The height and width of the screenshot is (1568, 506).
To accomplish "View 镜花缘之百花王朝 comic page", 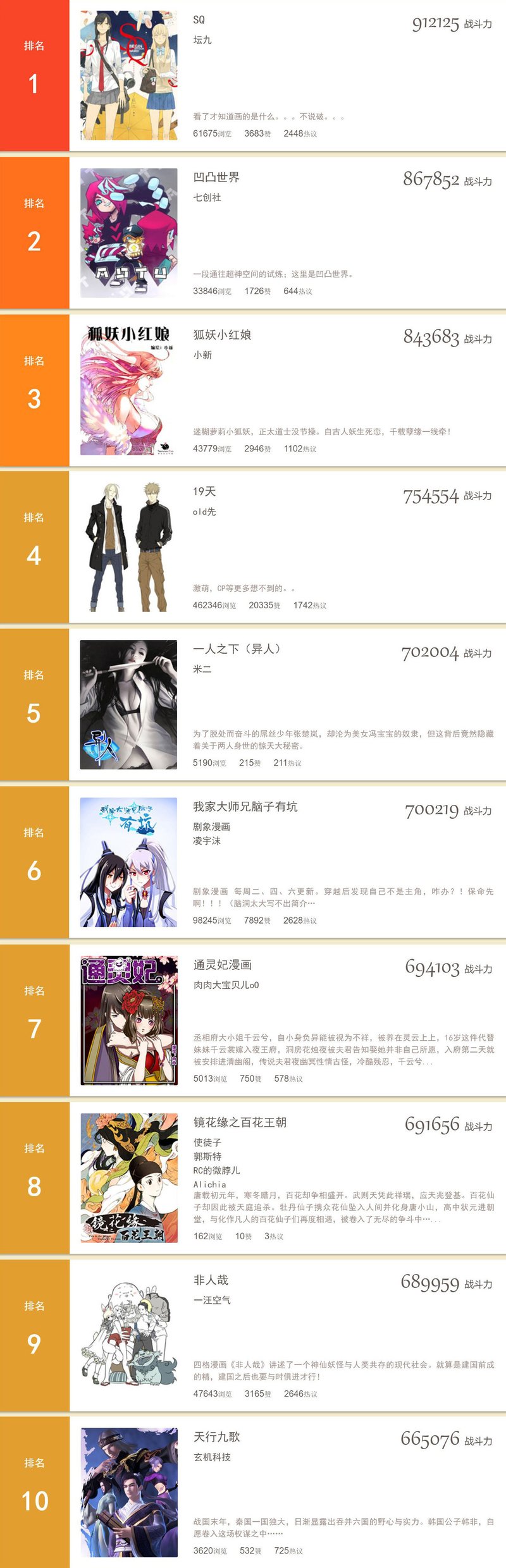I will pyautogui.click(x=240, y=1122).
